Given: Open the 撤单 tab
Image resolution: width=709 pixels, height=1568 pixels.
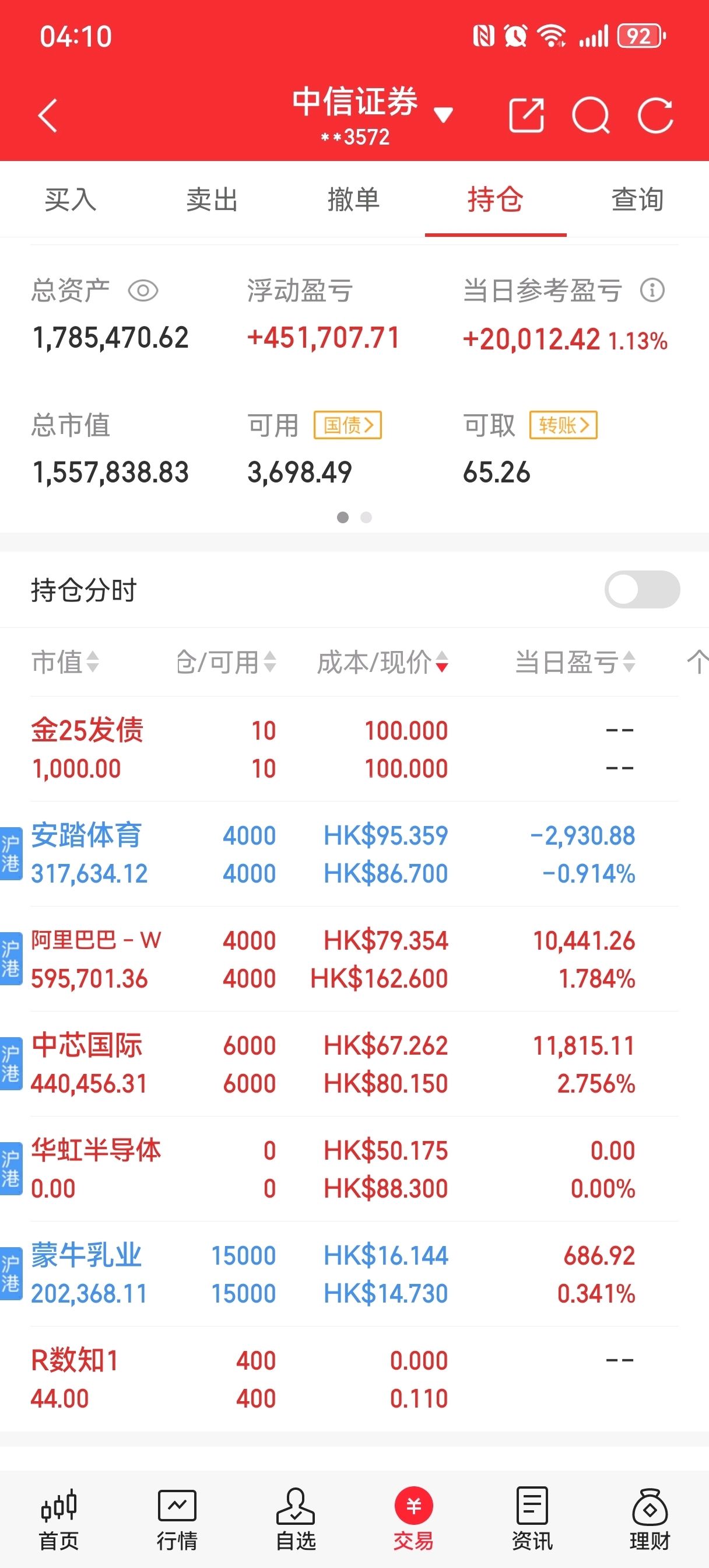Looking at the screenshot, I should click(353, 199).
